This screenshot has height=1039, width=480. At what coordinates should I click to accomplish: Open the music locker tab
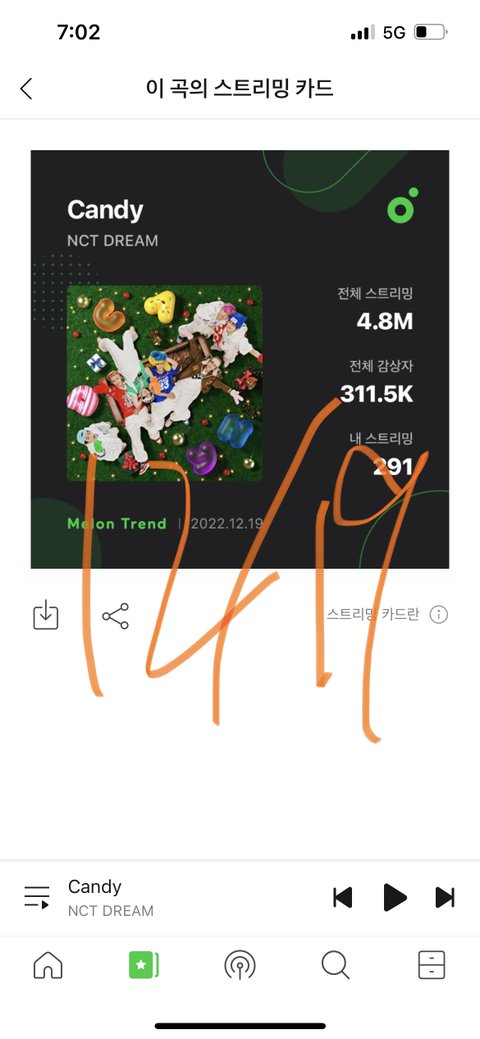click(432, 965)
